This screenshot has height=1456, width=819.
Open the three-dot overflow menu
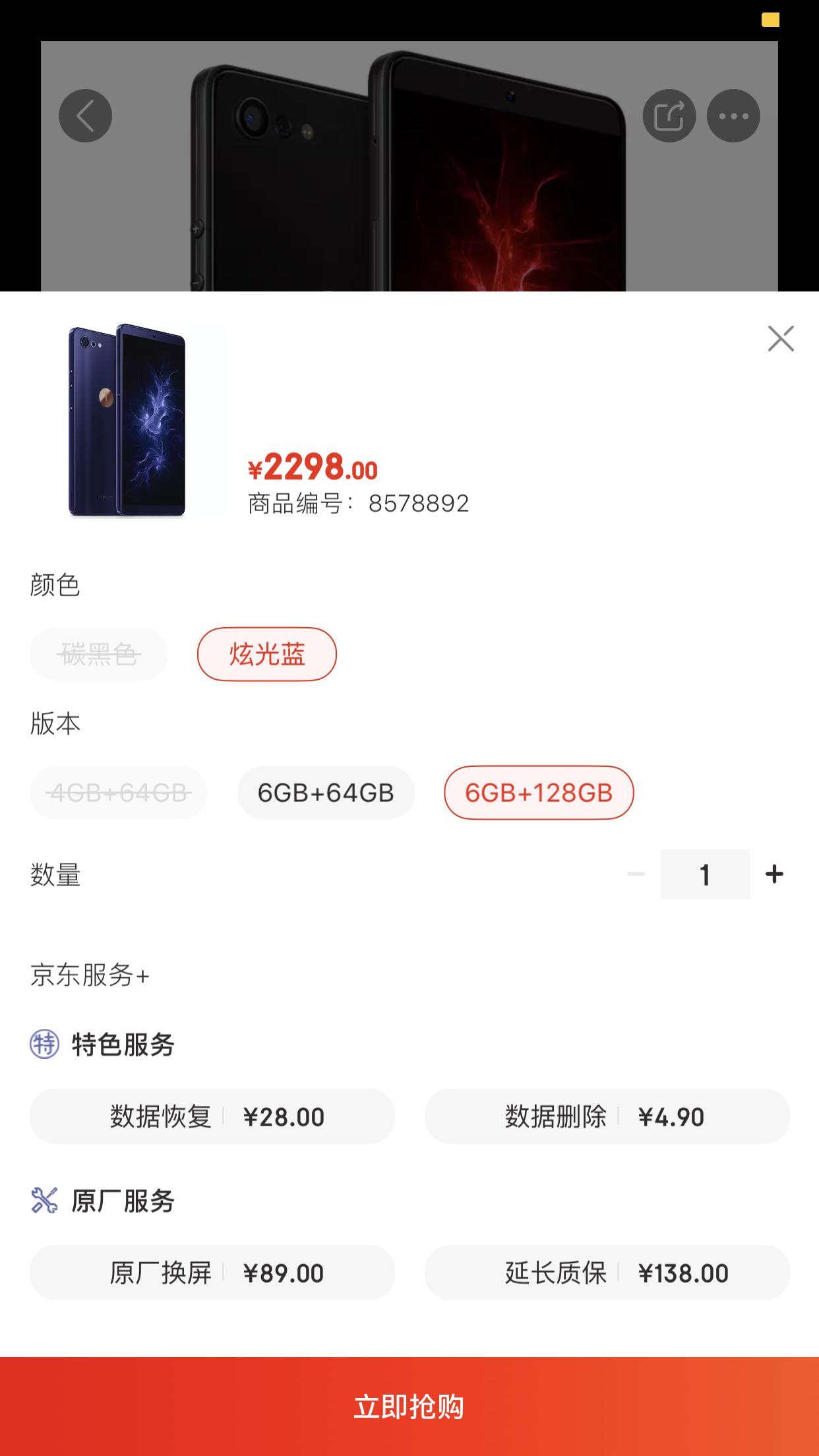tap(733, 116)
